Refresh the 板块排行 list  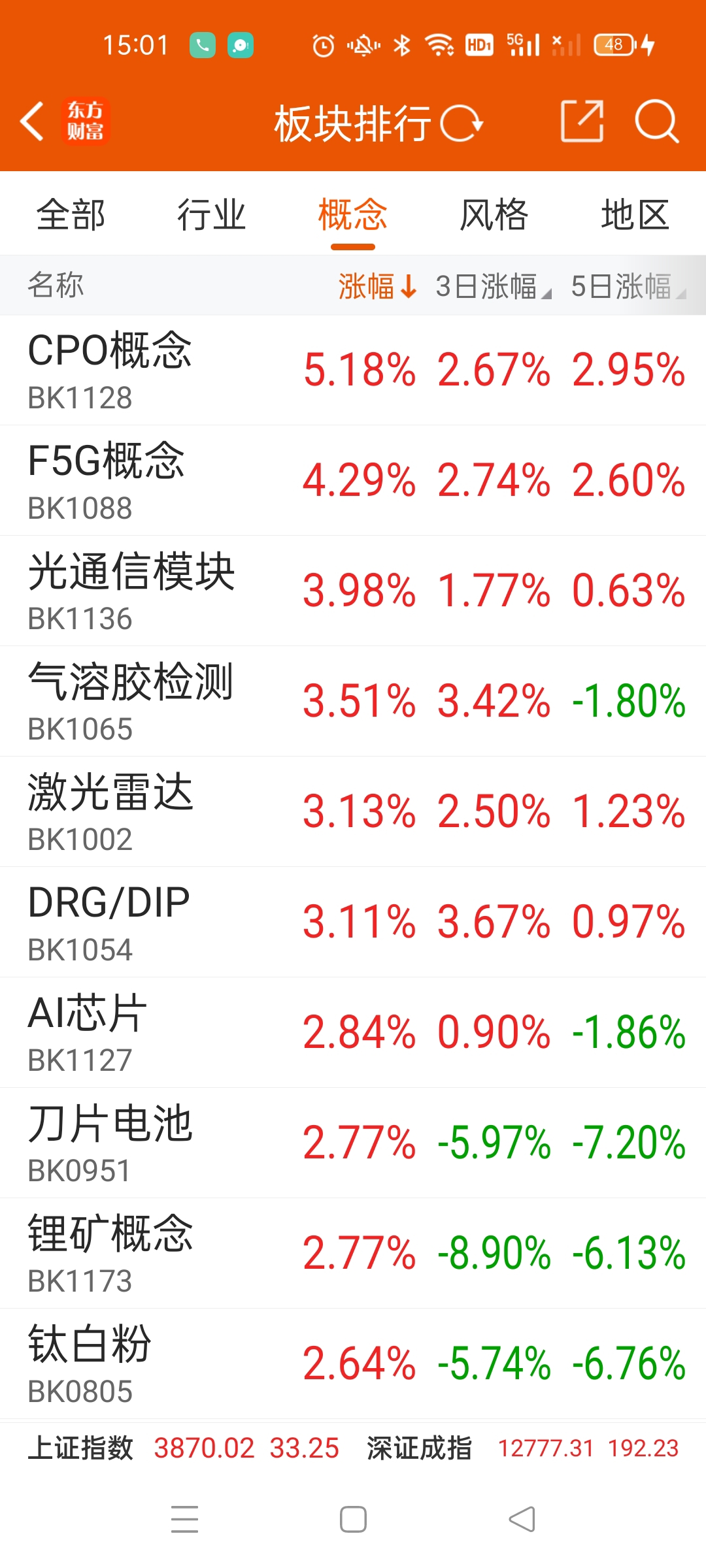pyautogui.click(x=462, y=123)
